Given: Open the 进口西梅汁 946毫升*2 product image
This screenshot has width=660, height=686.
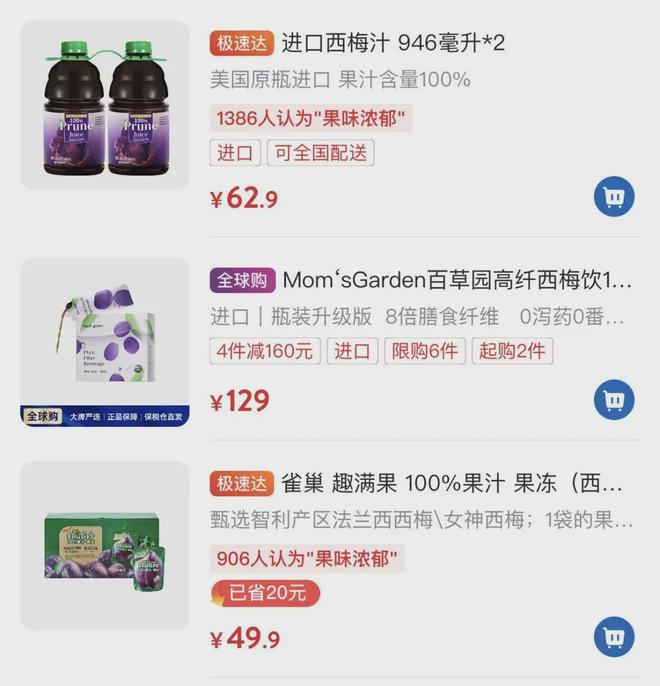Looking at the screenshot, I should pyautogui.click(x=105, y=105).
